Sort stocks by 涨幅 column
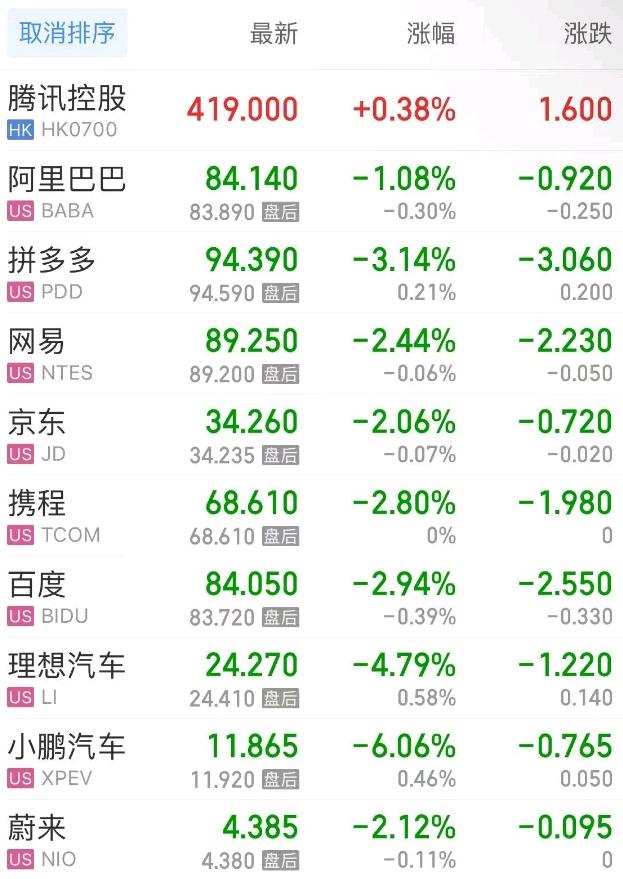 click(431, 33)
